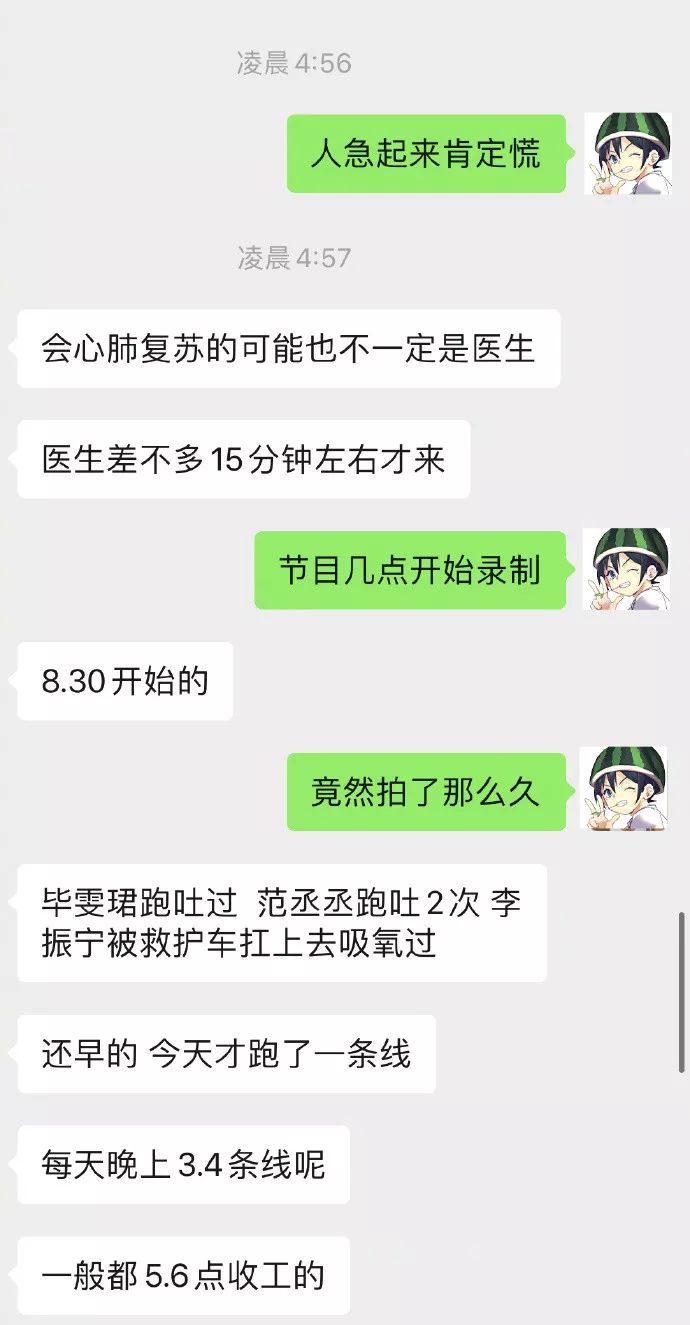View profile from avatar beside 竟然拍了那么久

point(627,790)
